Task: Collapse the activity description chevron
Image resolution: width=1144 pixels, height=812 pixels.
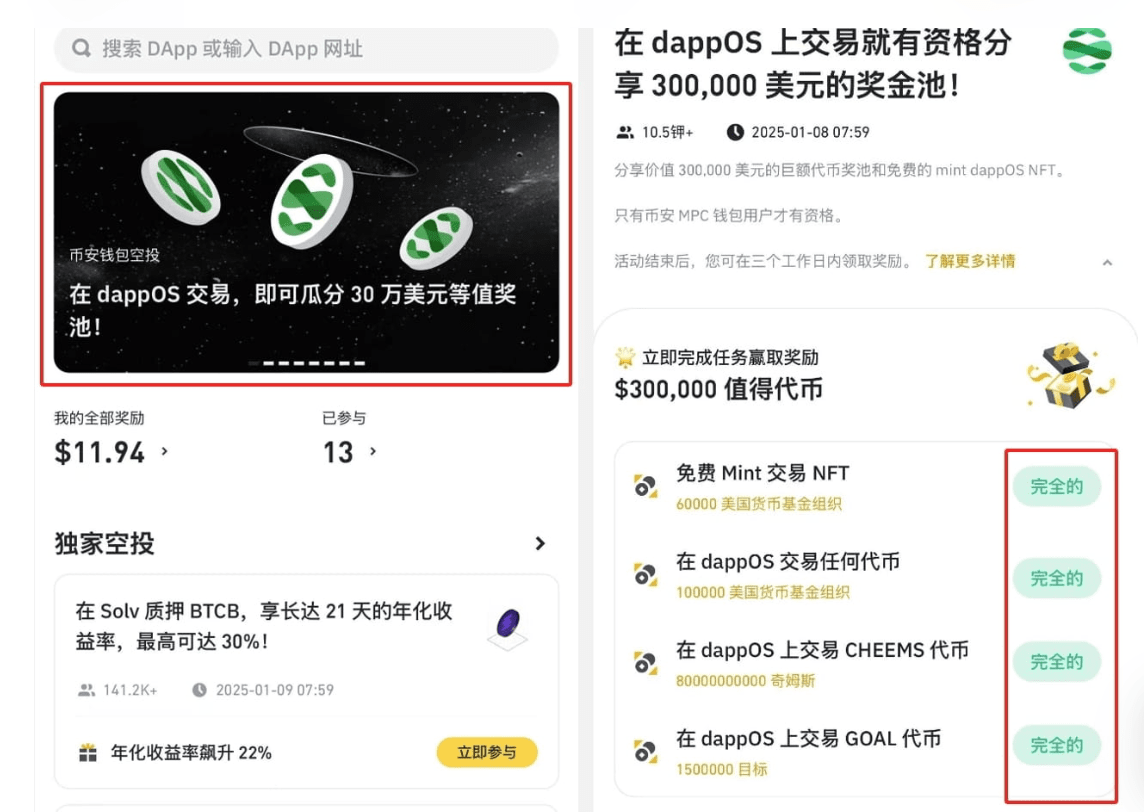Action: (x=1107, y=262)
